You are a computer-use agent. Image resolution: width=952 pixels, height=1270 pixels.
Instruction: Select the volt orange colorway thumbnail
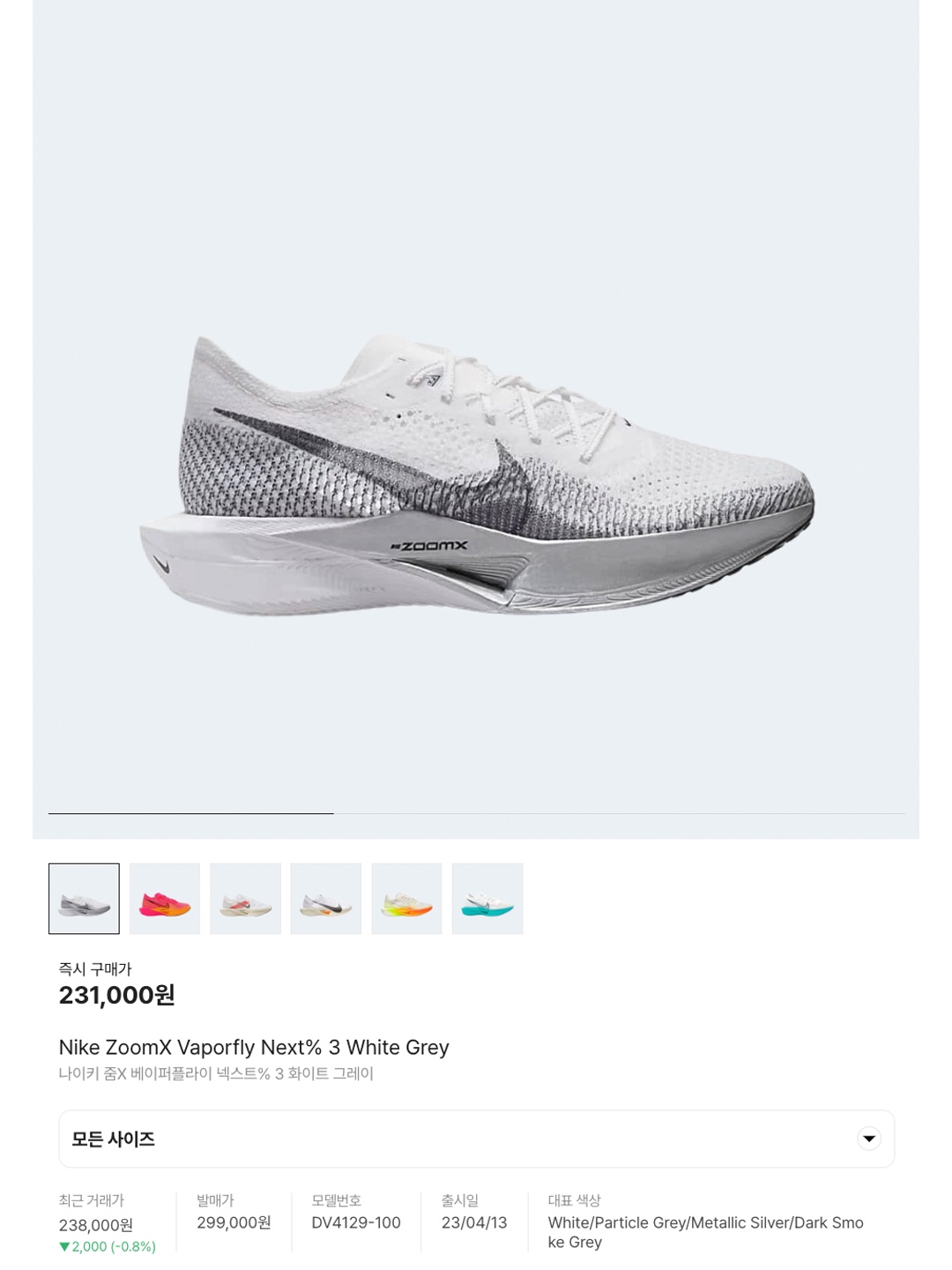[406, 899]
